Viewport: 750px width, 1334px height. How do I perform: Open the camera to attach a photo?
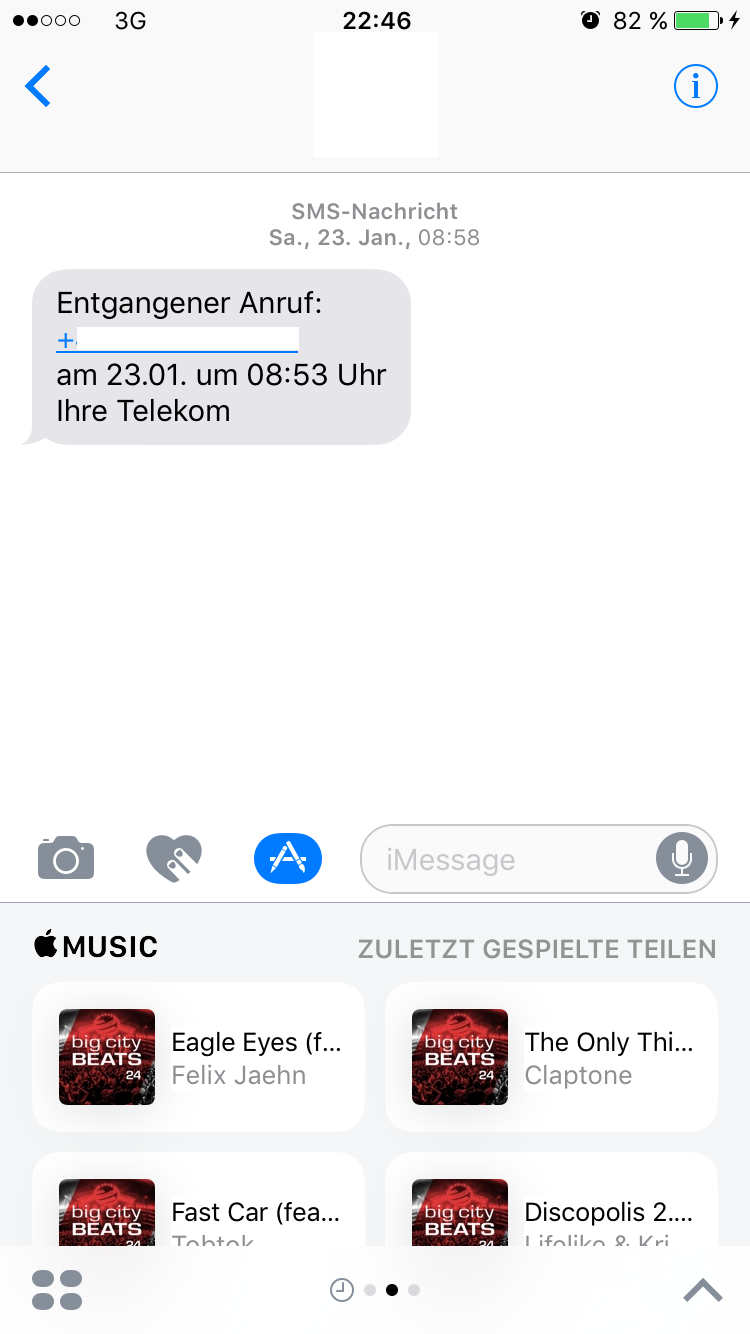point(66,858)
